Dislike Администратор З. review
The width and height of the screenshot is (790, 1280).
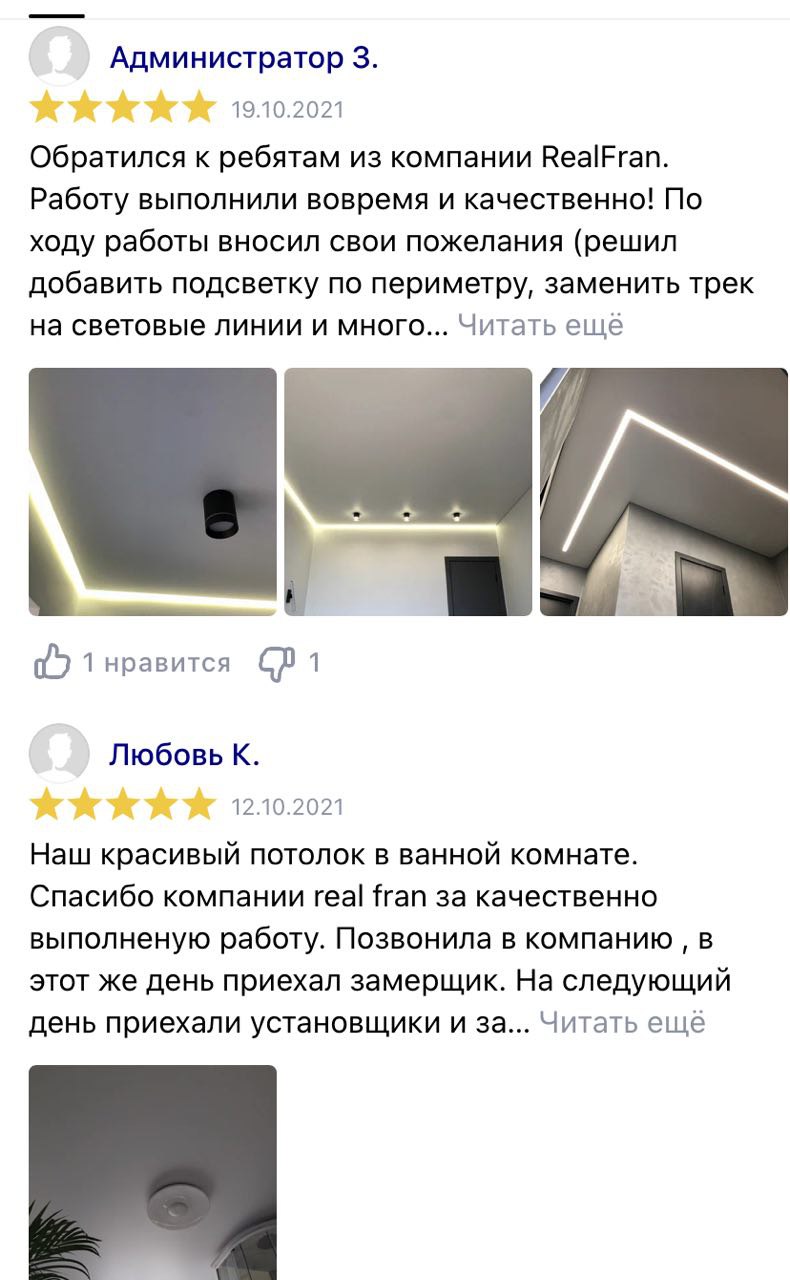click(x=277, y=663)
